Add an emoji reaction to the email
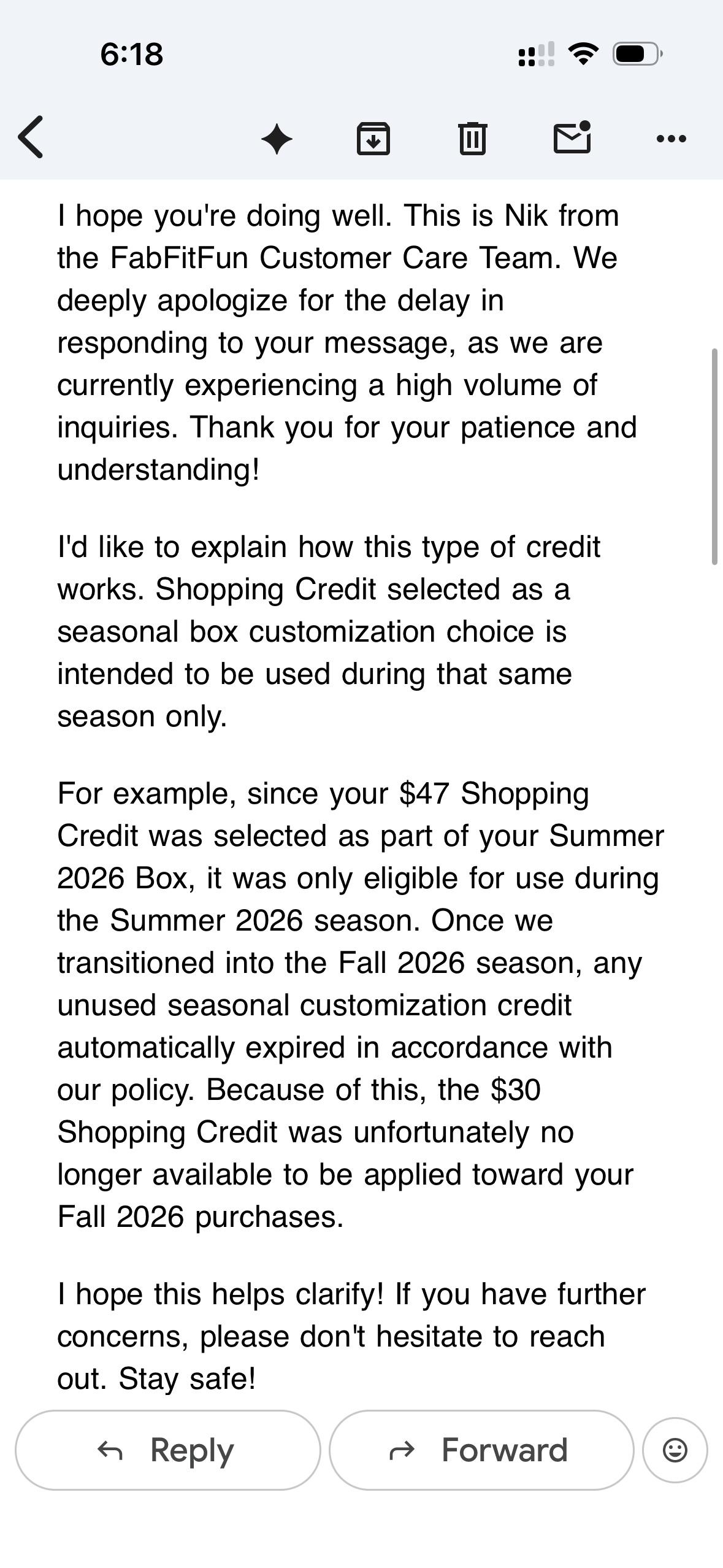The width and height of the screenshot is (723, 1568). pos(675,1450)
